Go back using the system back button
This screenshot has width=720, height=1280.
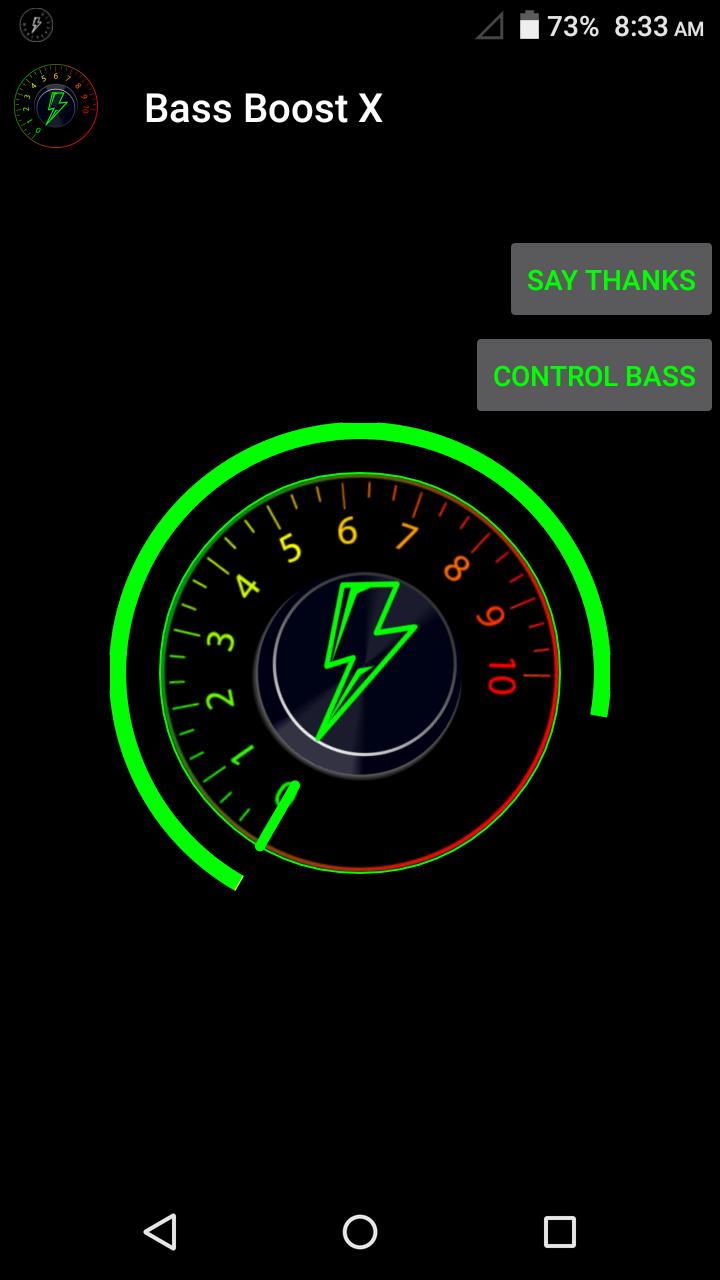(x=160, y=1231)
